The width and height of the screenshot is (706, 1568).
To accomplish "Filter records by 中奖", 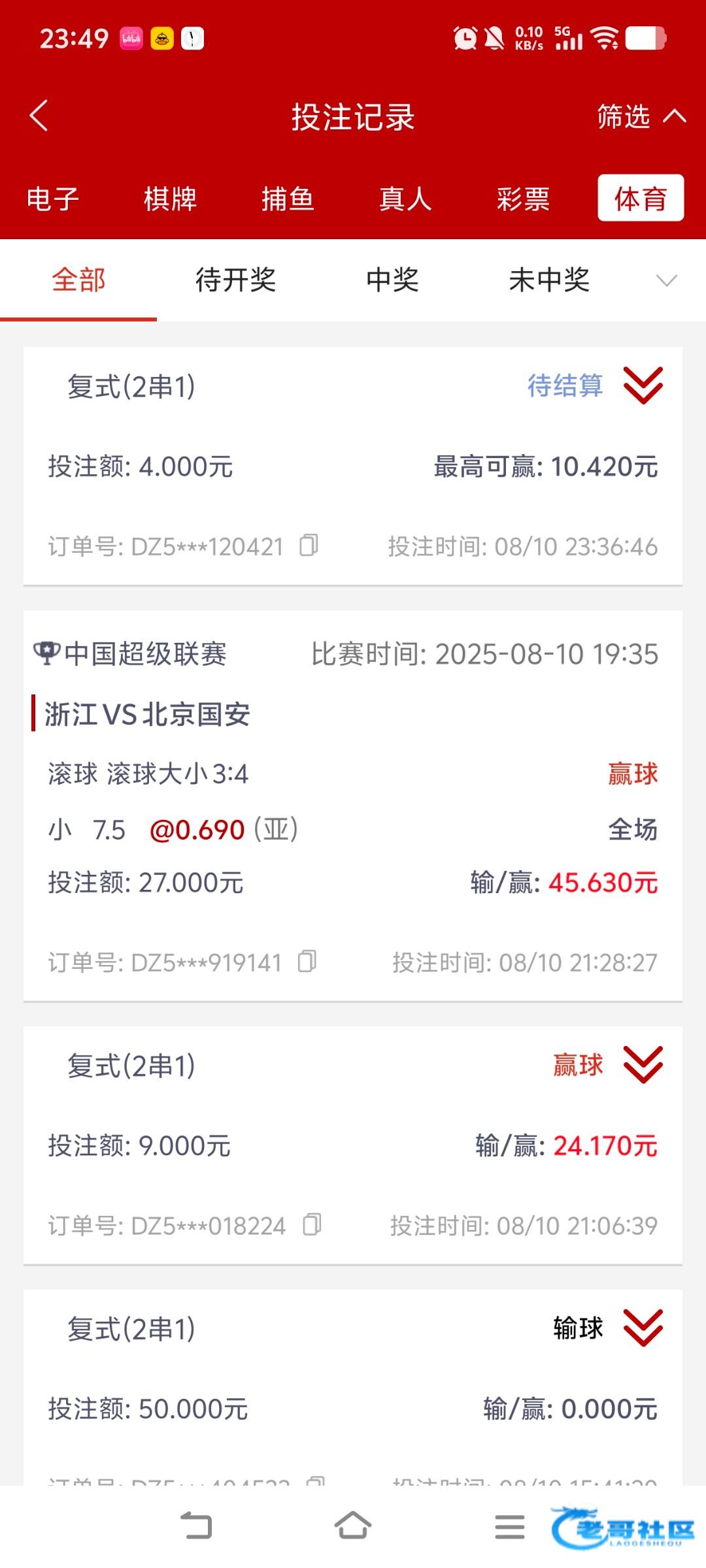I will tap(392, 280).
